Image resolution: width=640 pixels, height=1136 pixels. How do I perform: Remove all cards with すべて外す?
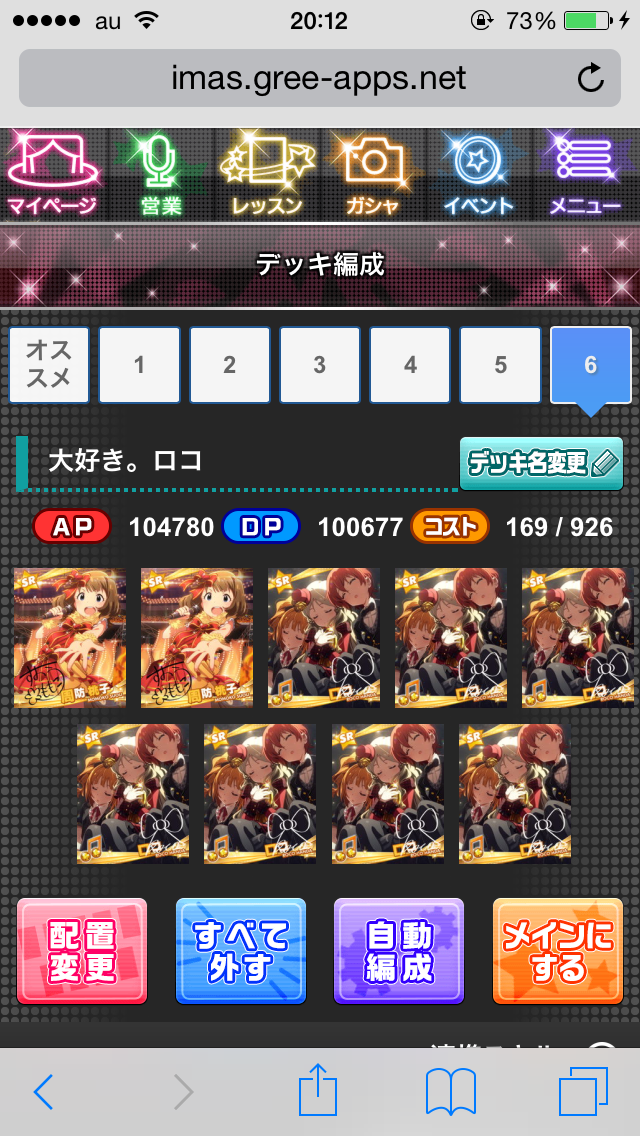click(x=241, y=951)
